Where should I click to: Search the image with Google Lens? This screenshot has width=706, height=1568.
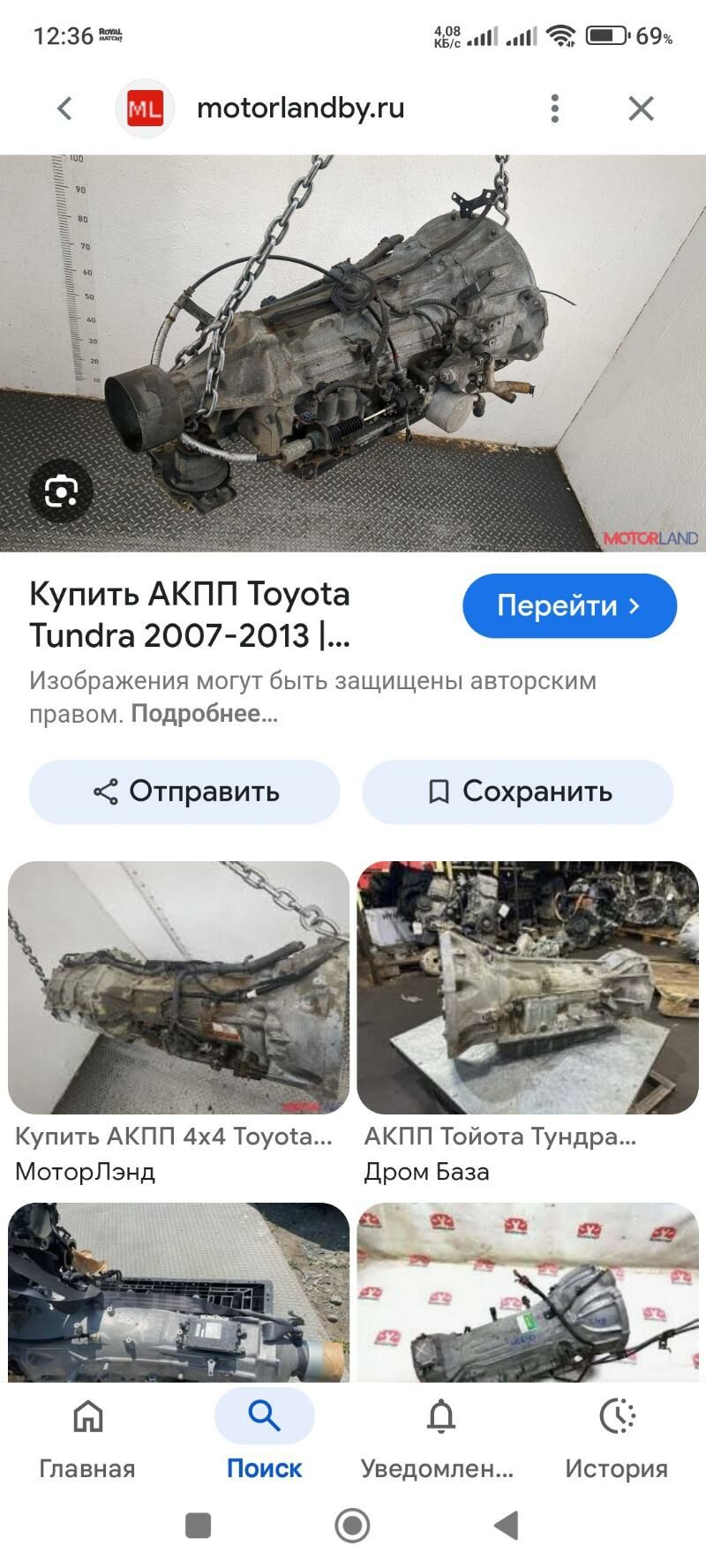click(x=61, y=491)
